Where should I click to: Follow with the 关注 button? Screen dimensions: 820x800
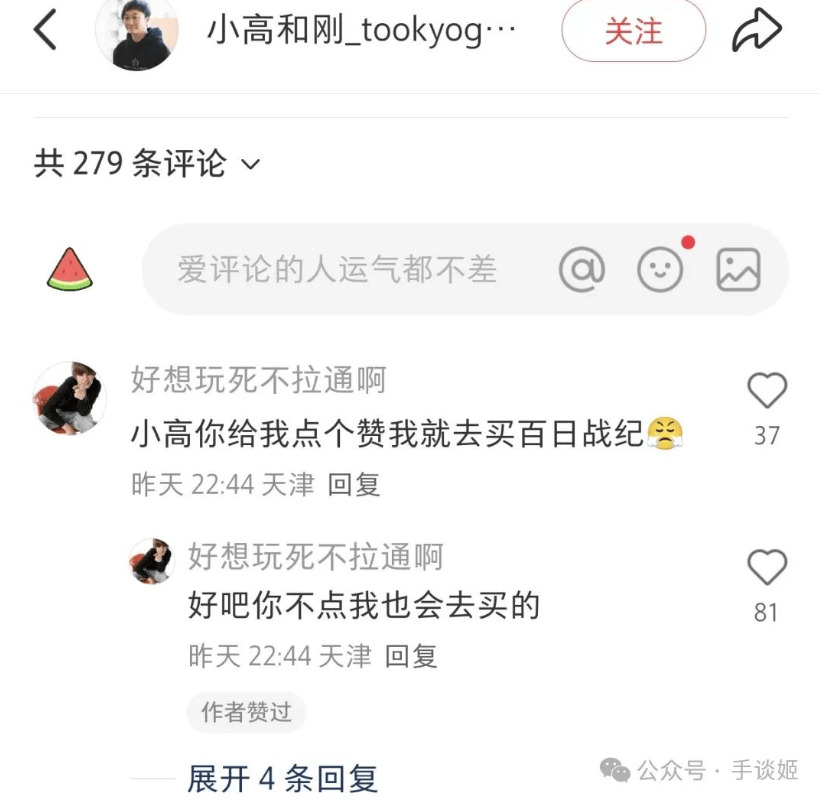pyautogui.click(x=633, y=32)
